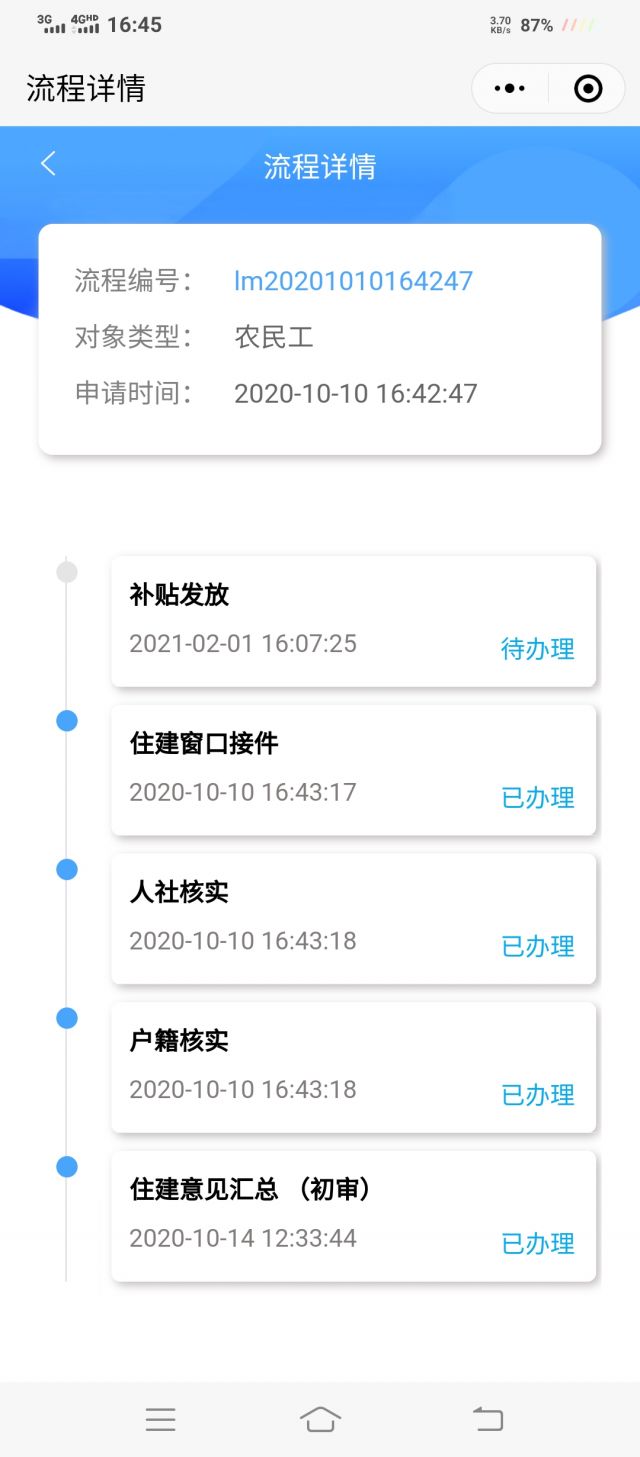Image resolution: width=640 pixels, height=1457 pixels.
Task: Tap the system home button
Action: pyautogui.click(x=320, y=1419)
